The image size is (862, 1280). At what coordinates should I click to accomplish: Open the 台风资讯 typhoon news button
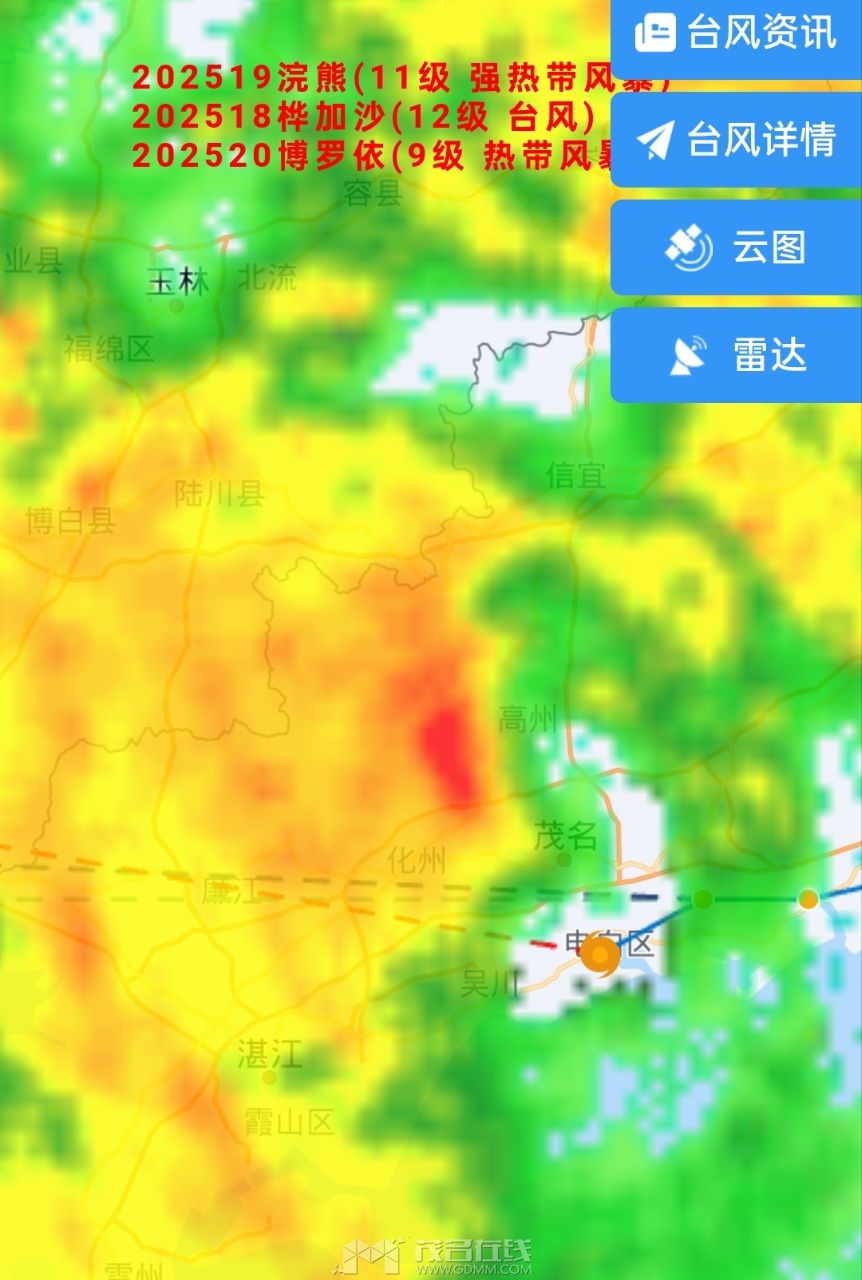click(737, 34)
